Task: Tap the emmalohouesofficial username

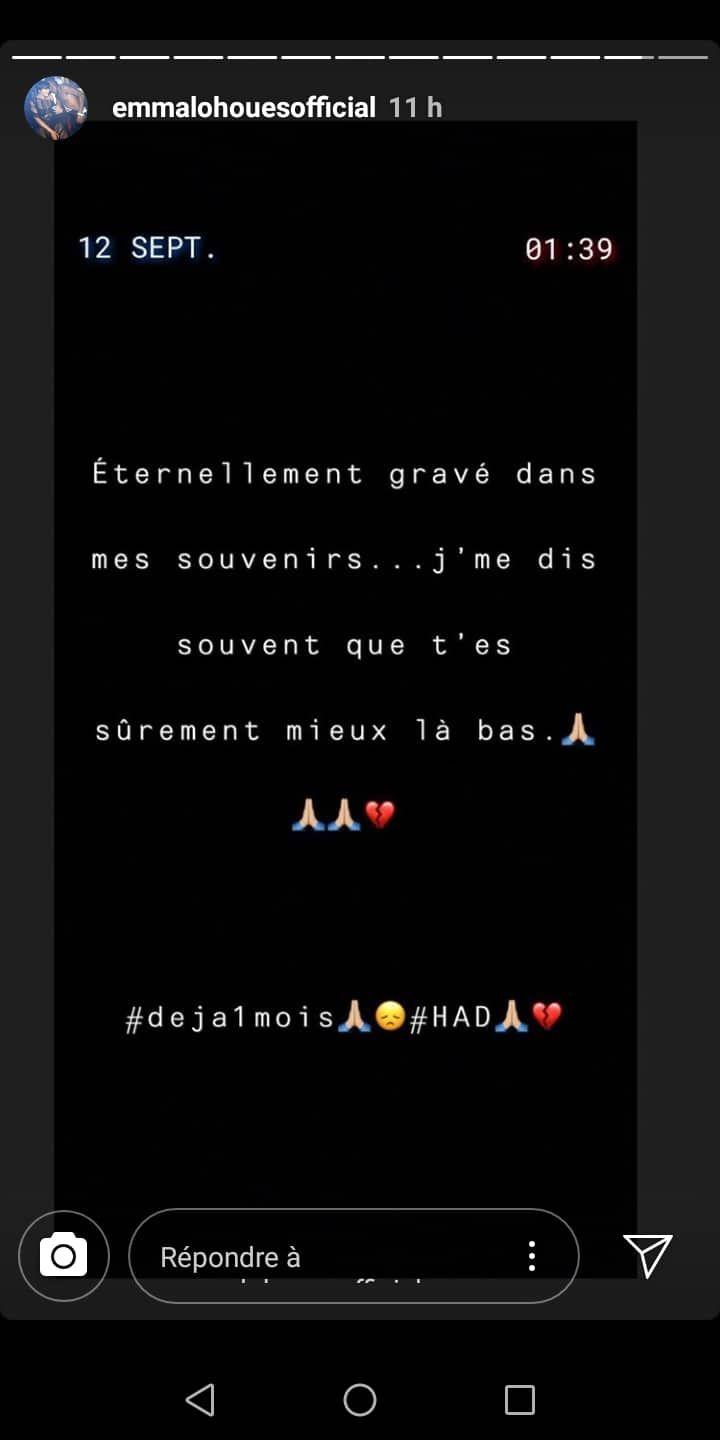Action: point(244,108)
